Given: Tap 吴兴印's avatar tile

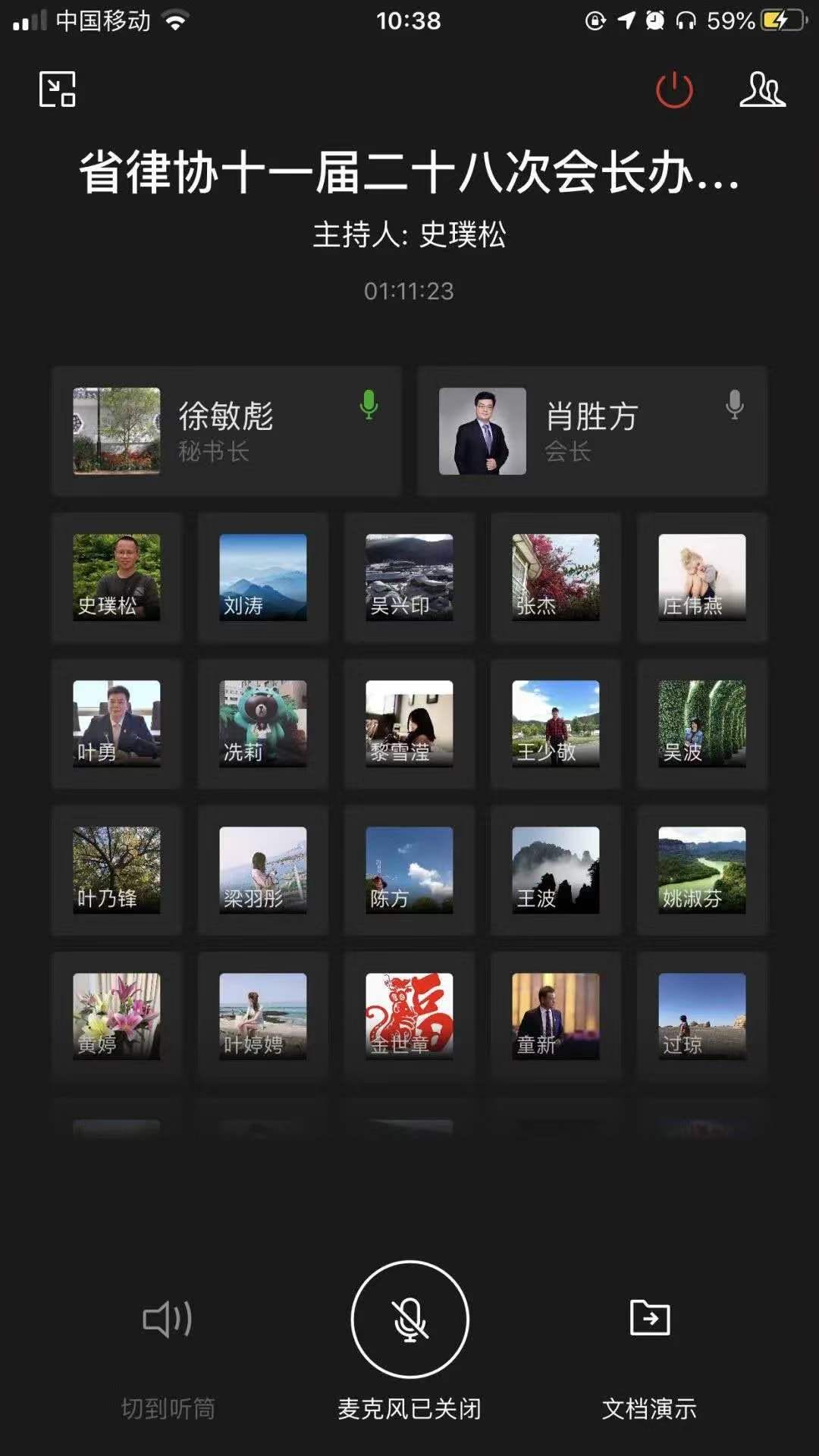Looking at the screenshot, I should tap(409, 577).
